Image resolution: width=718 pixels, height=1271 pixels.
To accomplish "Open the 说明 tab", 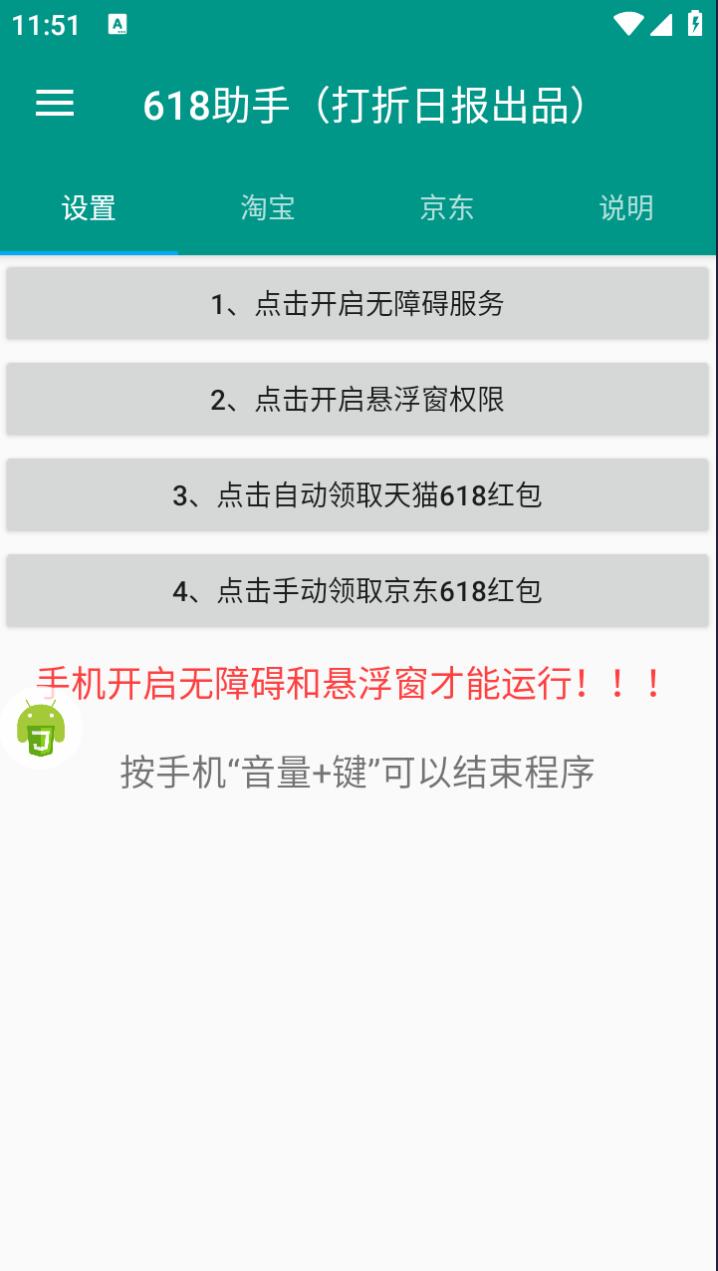I will click(626, 208).
